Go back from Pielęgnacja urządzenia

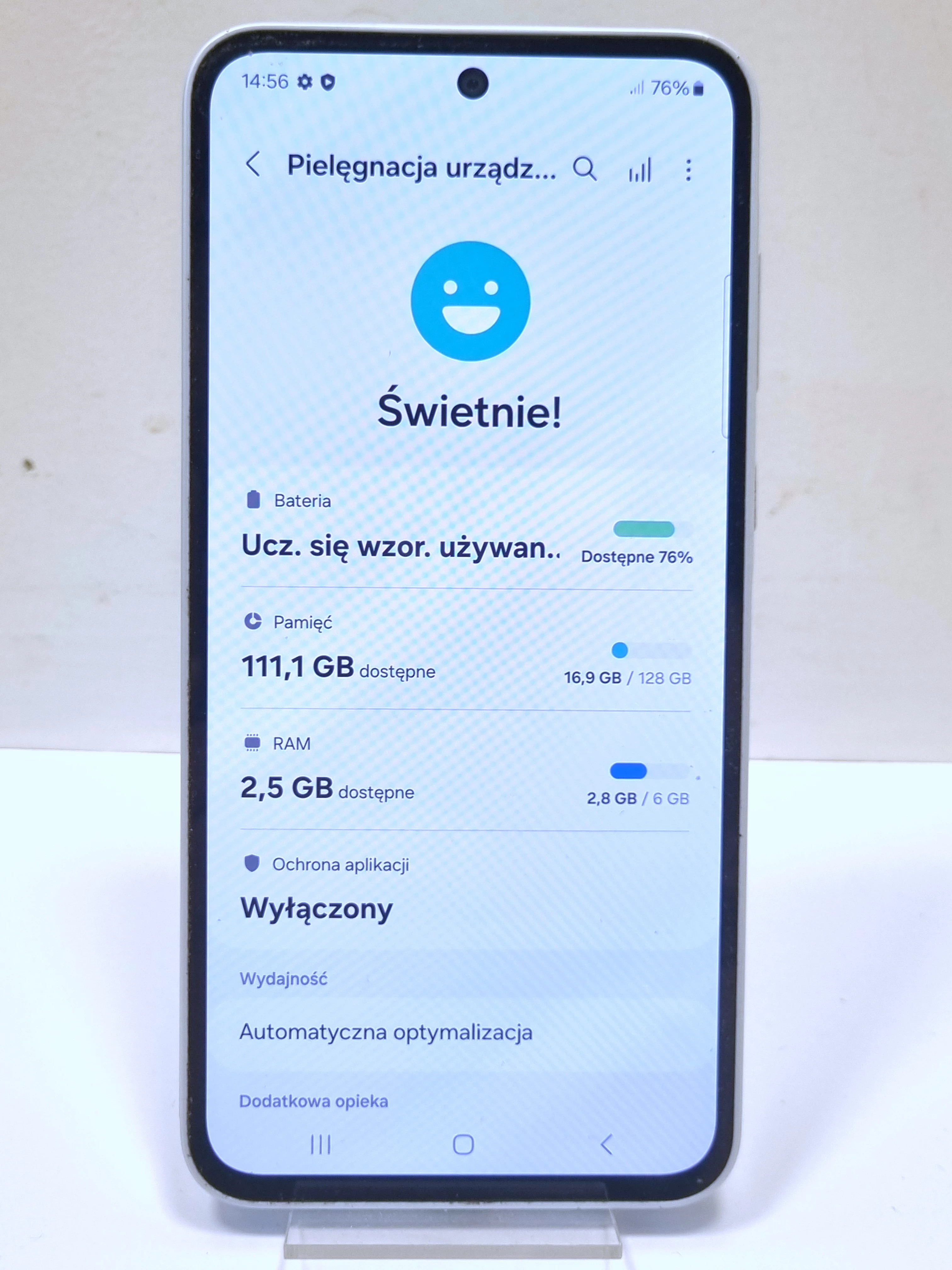253,165
